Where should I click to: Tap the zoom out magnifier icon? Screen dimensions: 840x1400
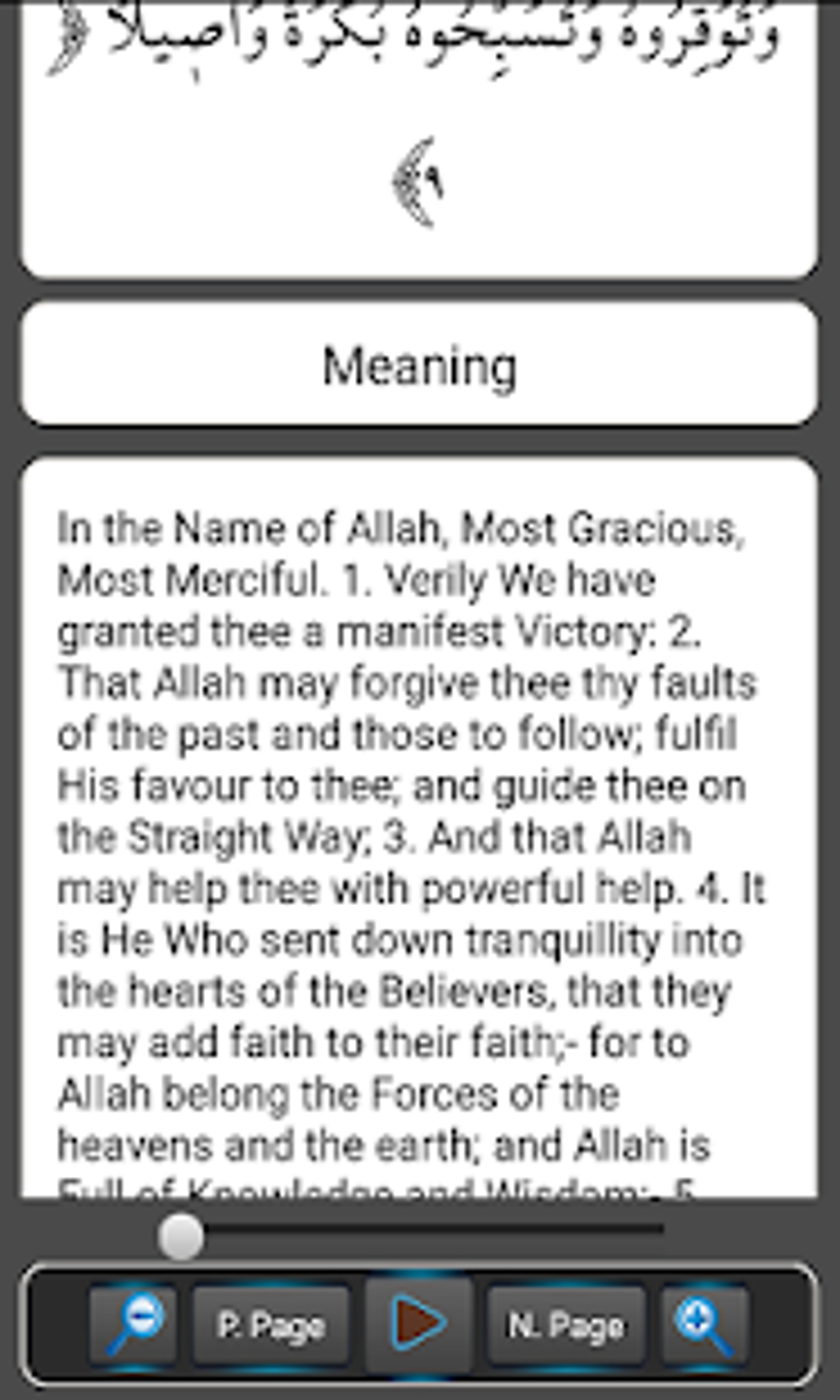133,1324
